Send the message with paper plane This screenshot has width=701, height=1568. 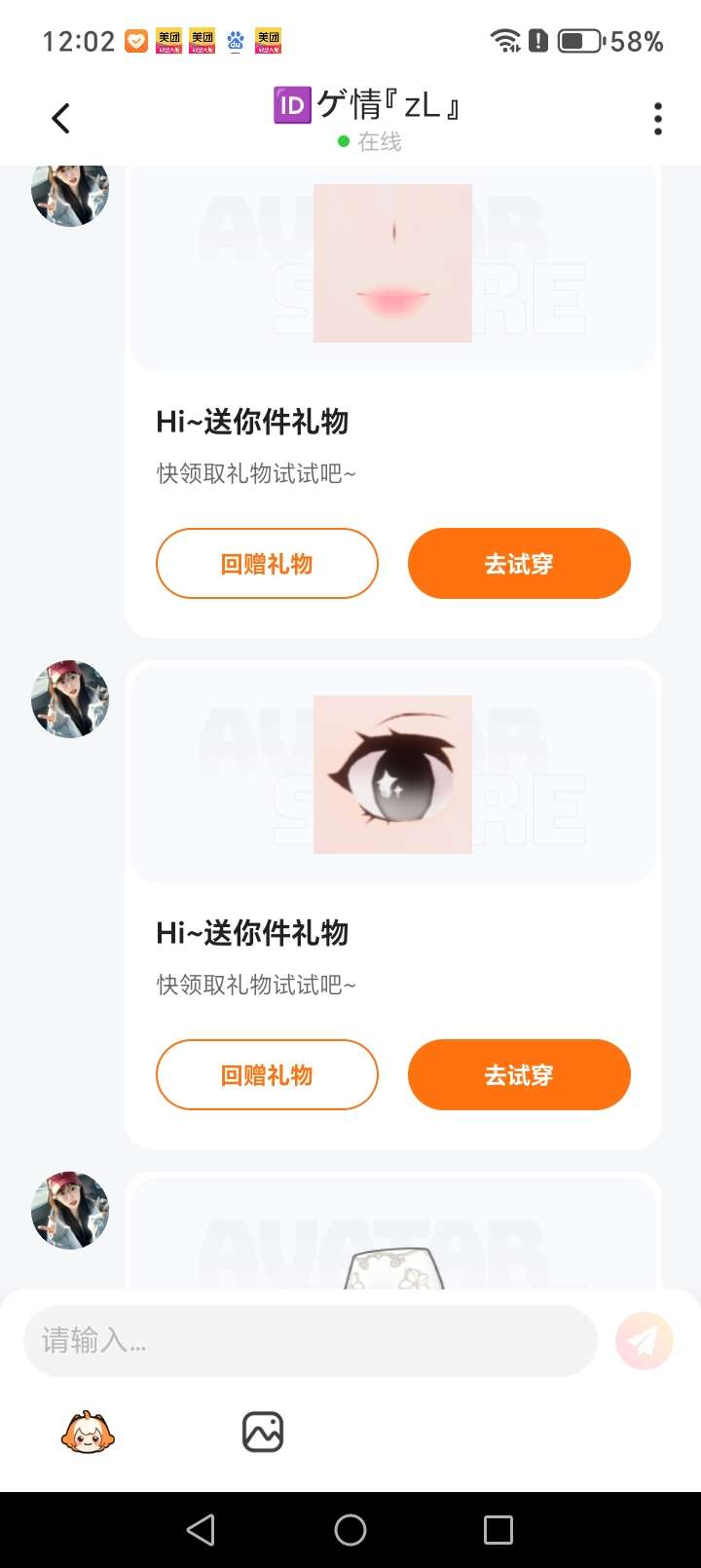click(x=644, y=1341)
